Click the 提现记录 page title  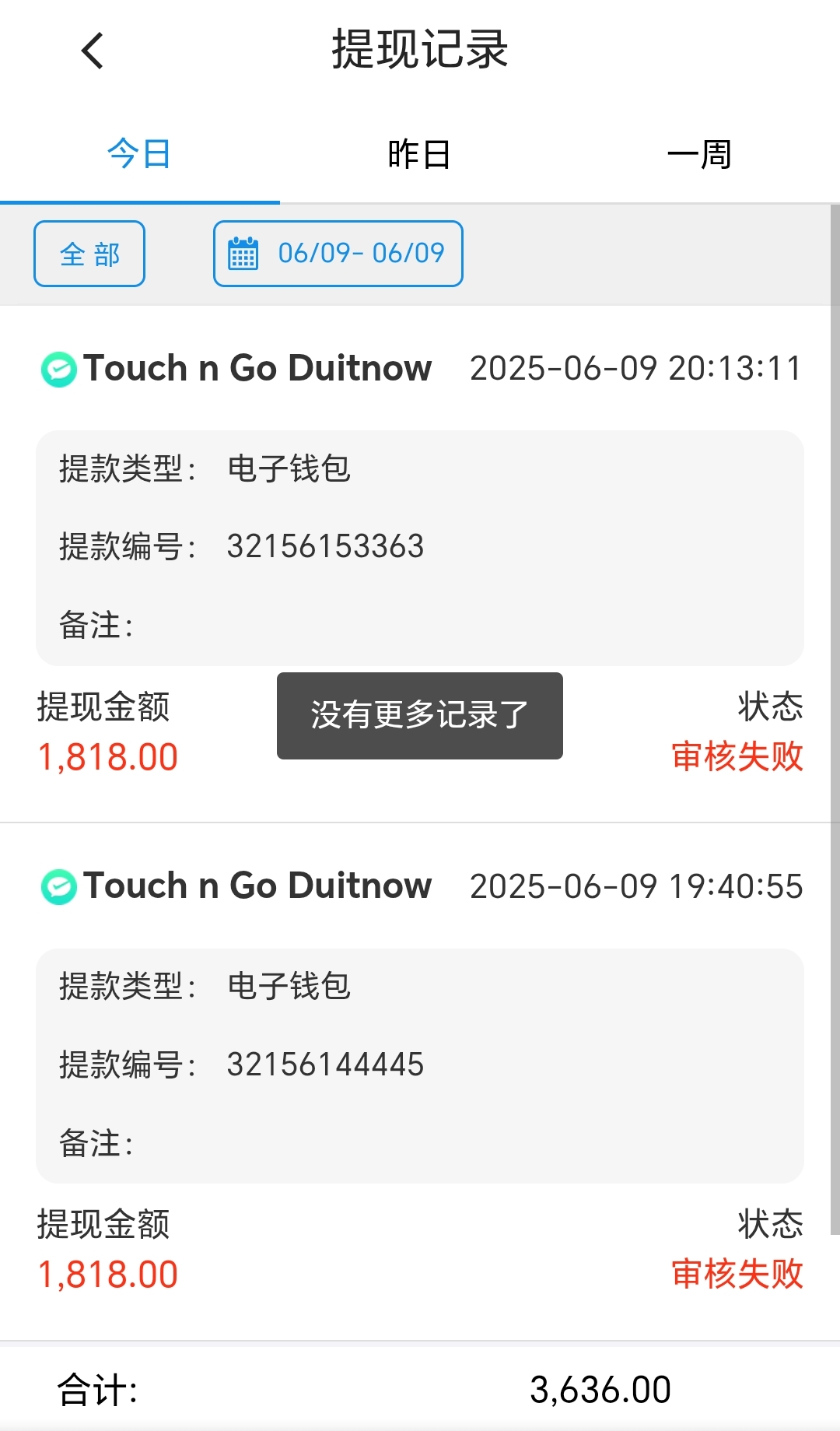(x=419, y=49)
